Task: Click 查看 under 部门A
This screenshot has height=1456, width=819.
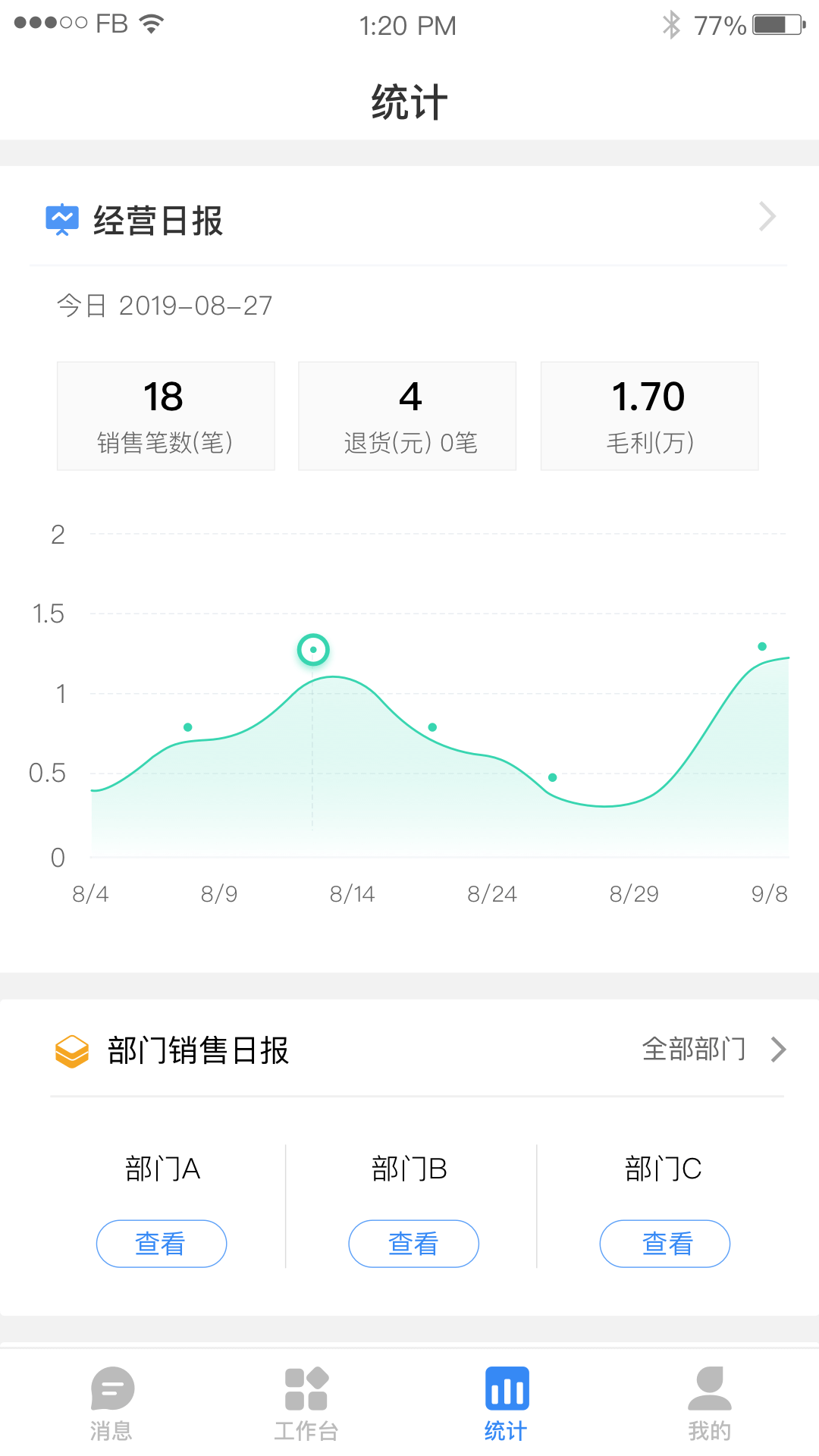Action: (x=161, y=1243)
